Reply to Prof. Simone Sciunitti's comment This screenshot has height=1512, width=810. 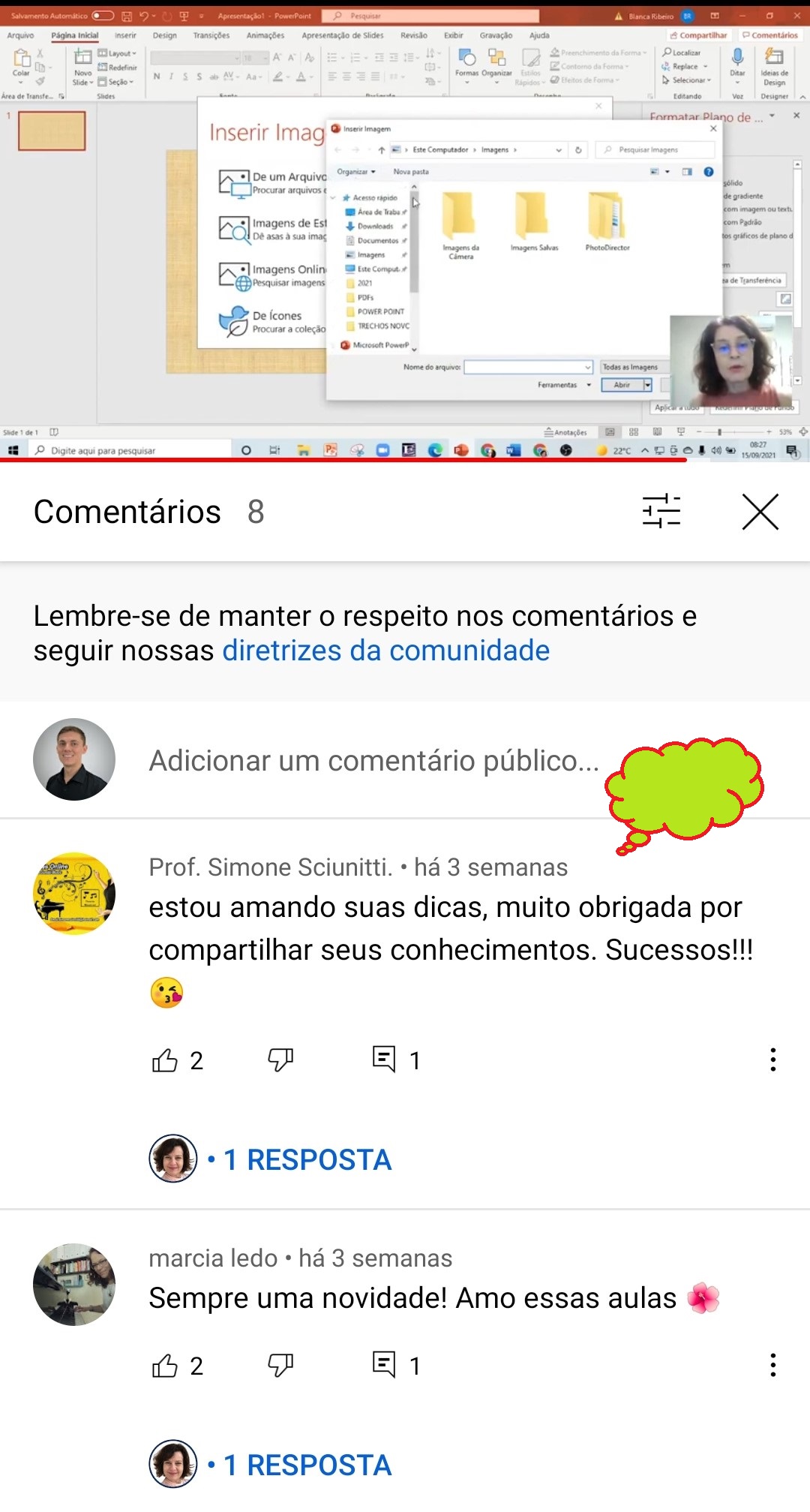[x=384, y=1060]
